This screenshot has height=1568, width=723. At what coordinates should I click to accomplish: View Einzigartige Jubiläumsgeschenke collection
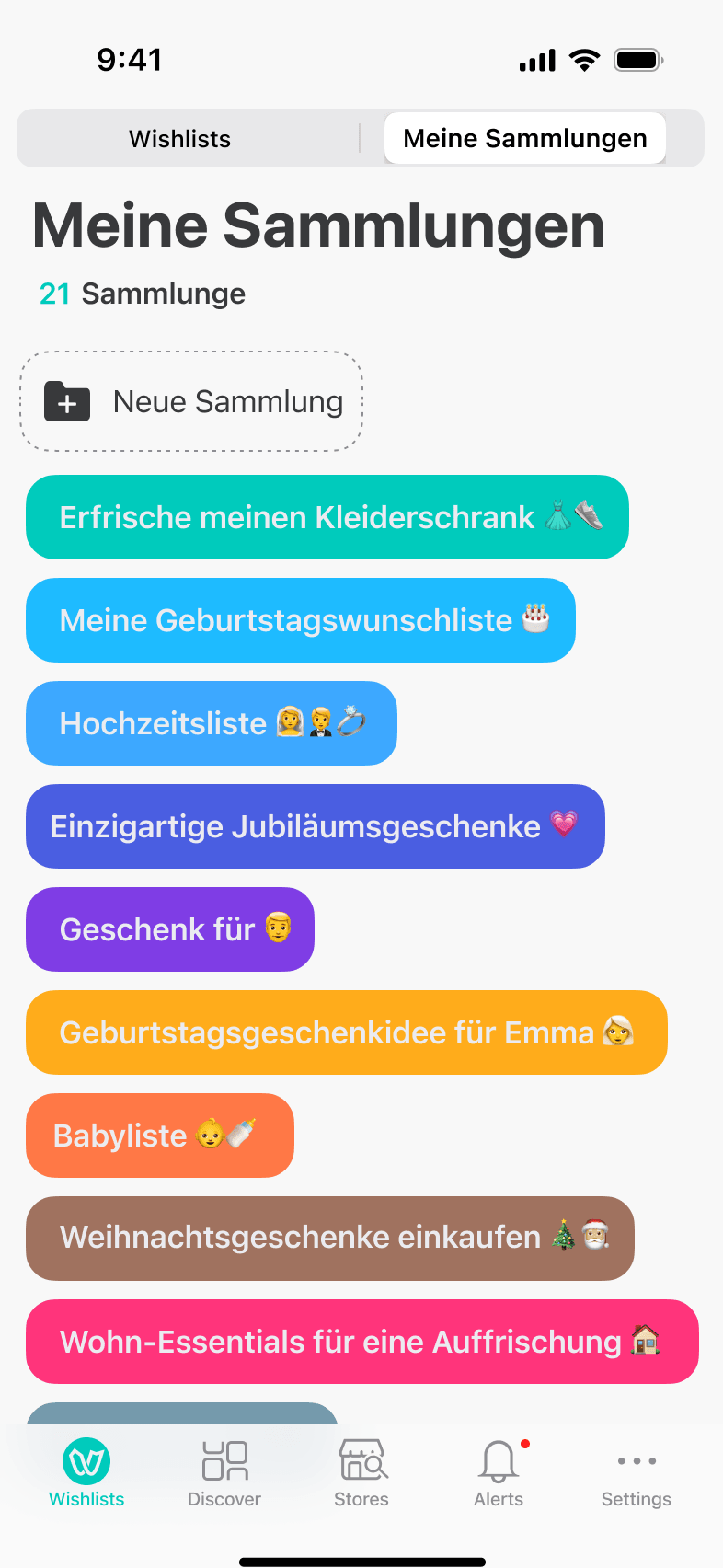point(315,826)
